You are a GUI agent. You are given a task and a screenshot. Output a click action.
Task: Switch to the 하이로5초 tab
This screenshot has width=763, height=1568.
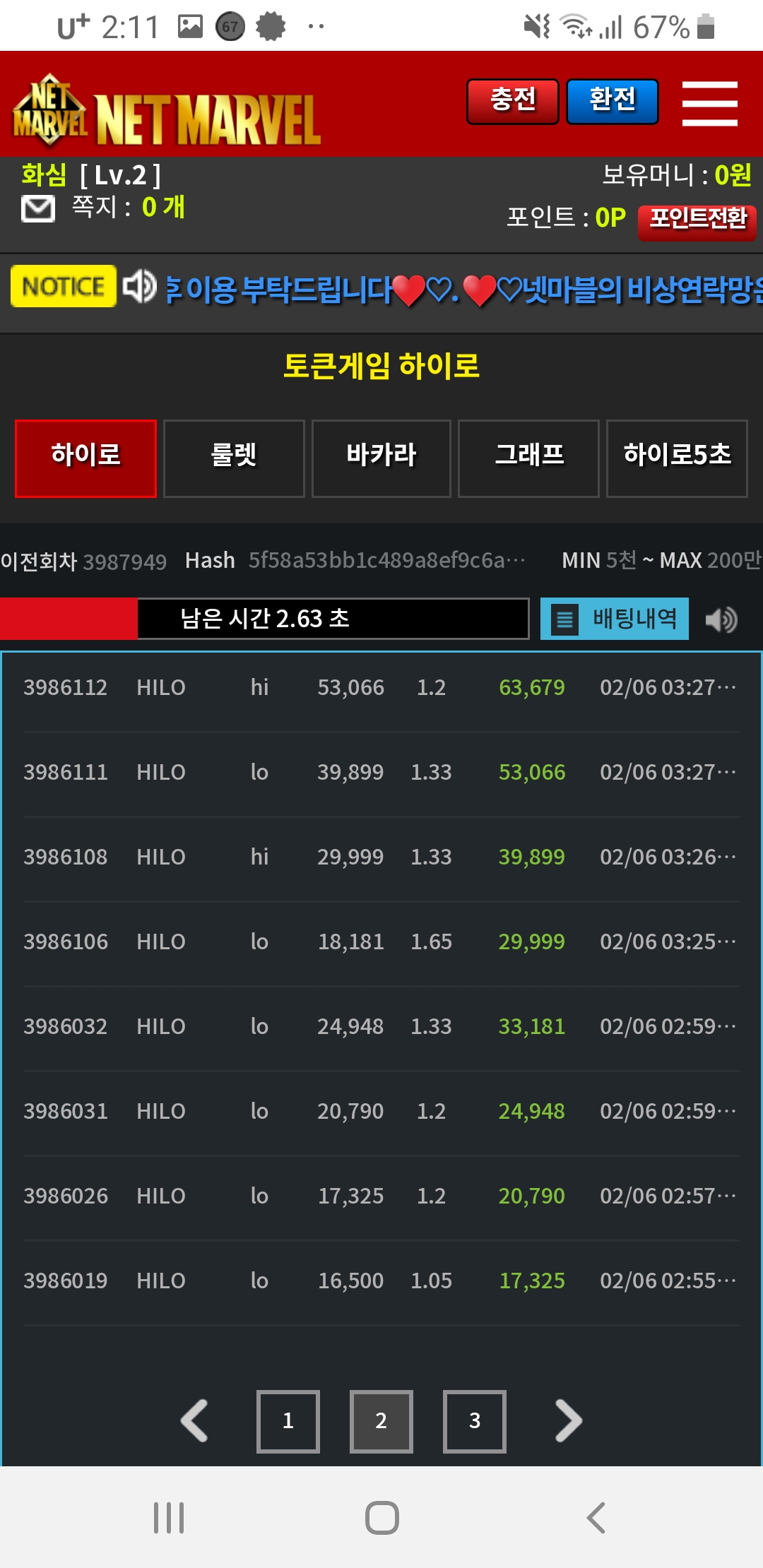coord(677,458)
